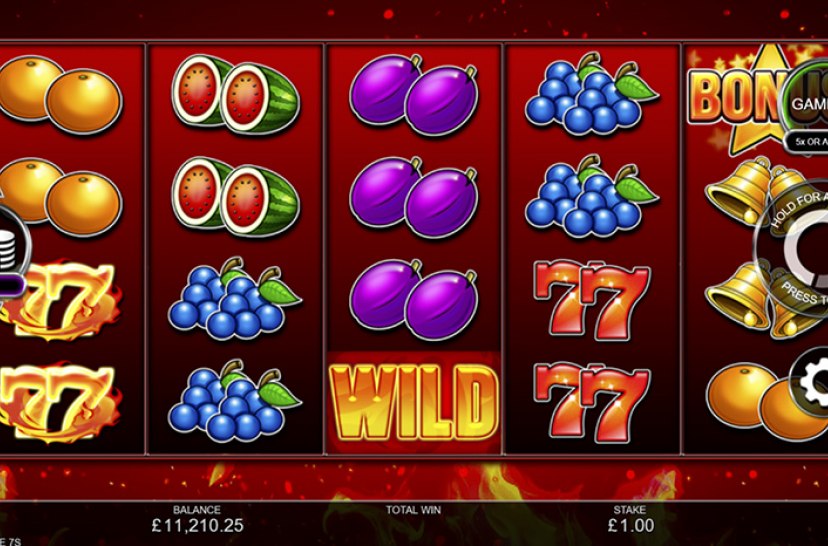The image size is (828, 546).
Task: Open the coin stack stake selector
Action: click(10, 241)
